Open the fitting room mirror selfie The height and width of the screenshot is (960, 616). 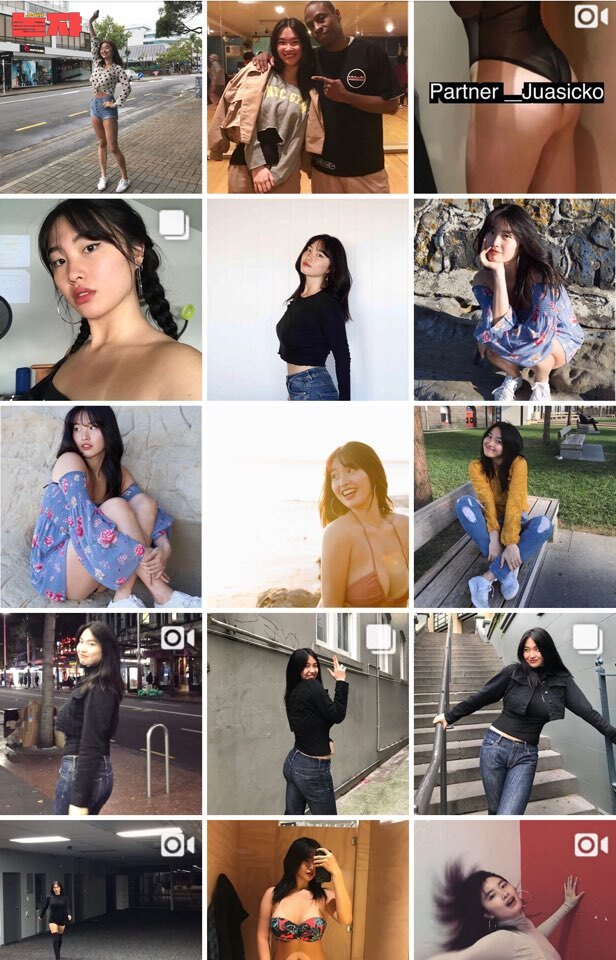(307, 890)
